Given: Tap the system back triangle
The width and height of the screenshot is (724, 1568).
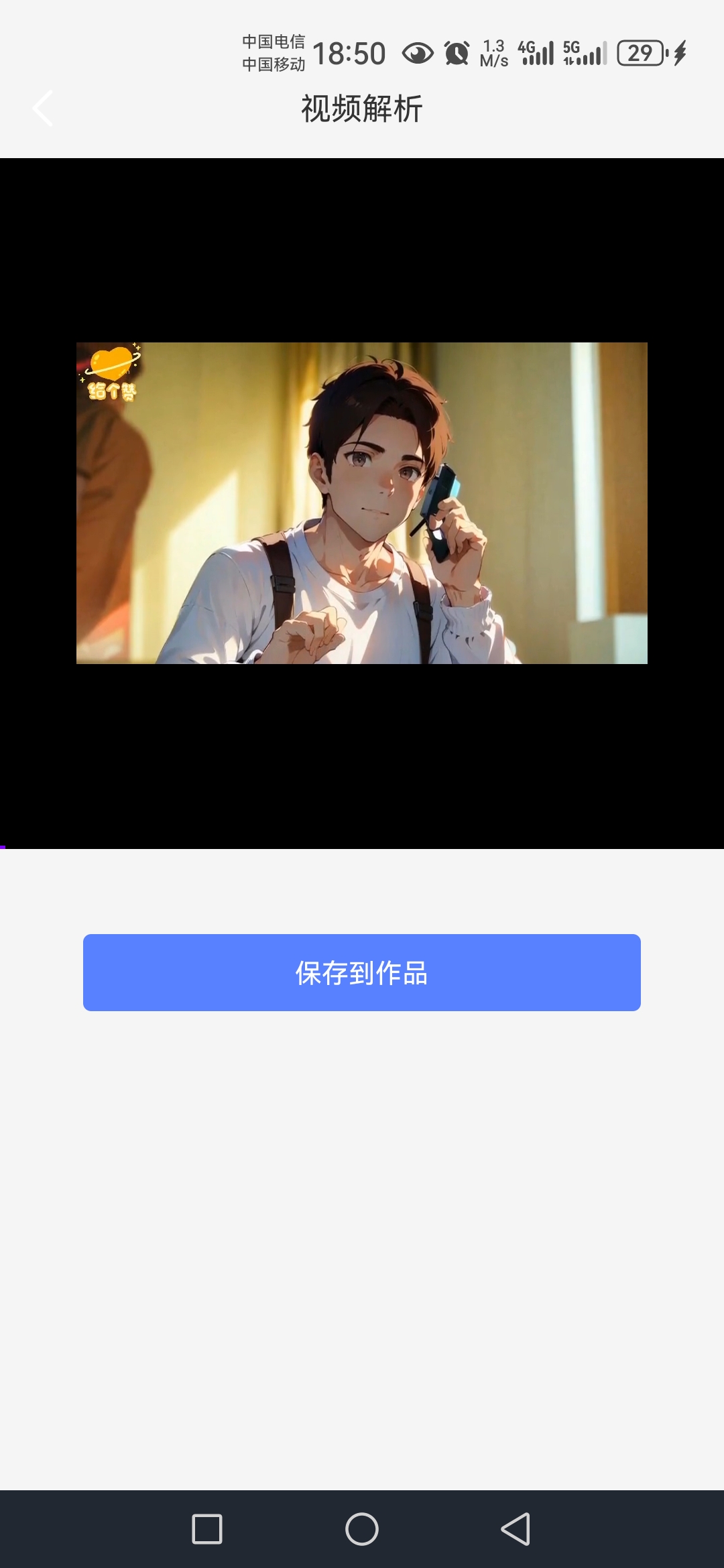Looking at the screenshot, I should coord(516,1529).
